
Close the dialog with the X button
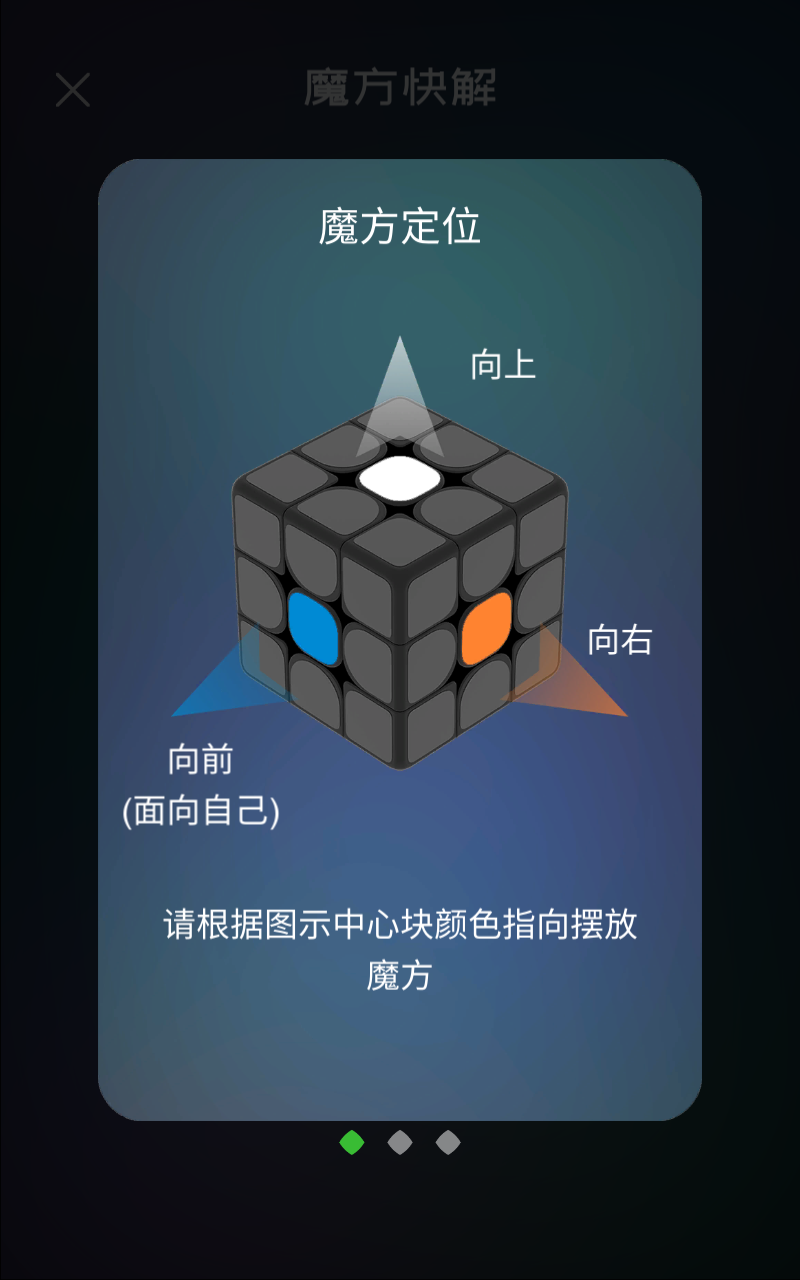coord(72,90)
